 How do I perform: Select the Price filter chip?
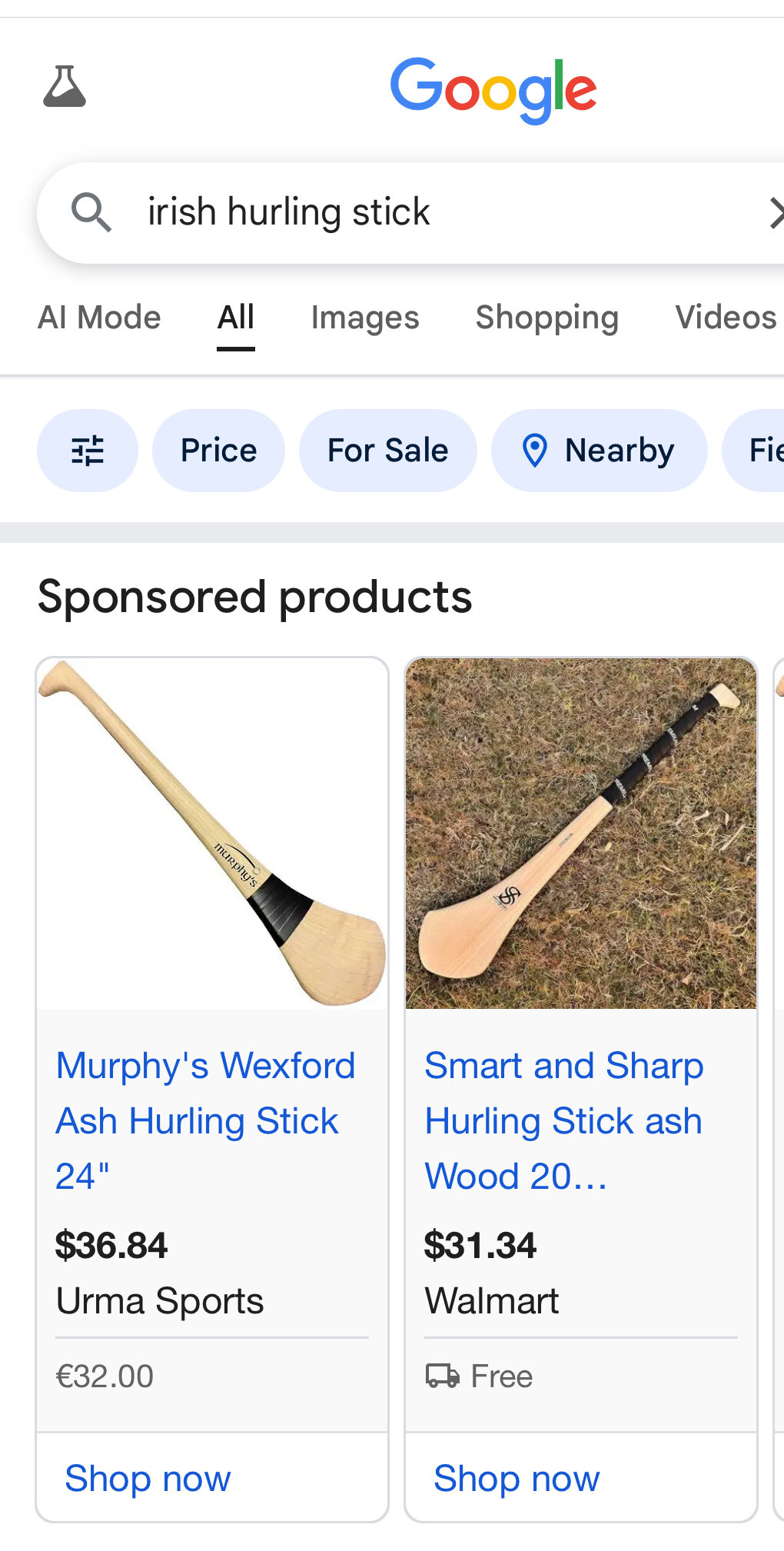pyautogui.click(x=218, y=451)
